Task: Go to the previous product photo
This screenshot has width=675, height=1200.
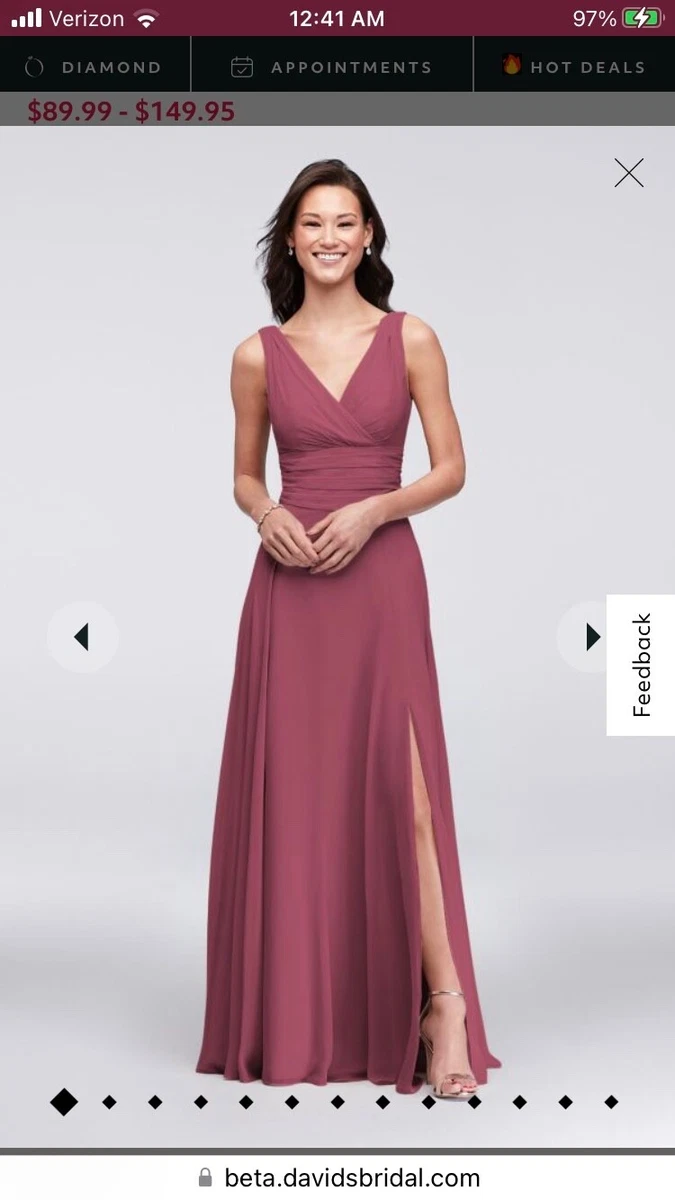Action: (82, 637)
